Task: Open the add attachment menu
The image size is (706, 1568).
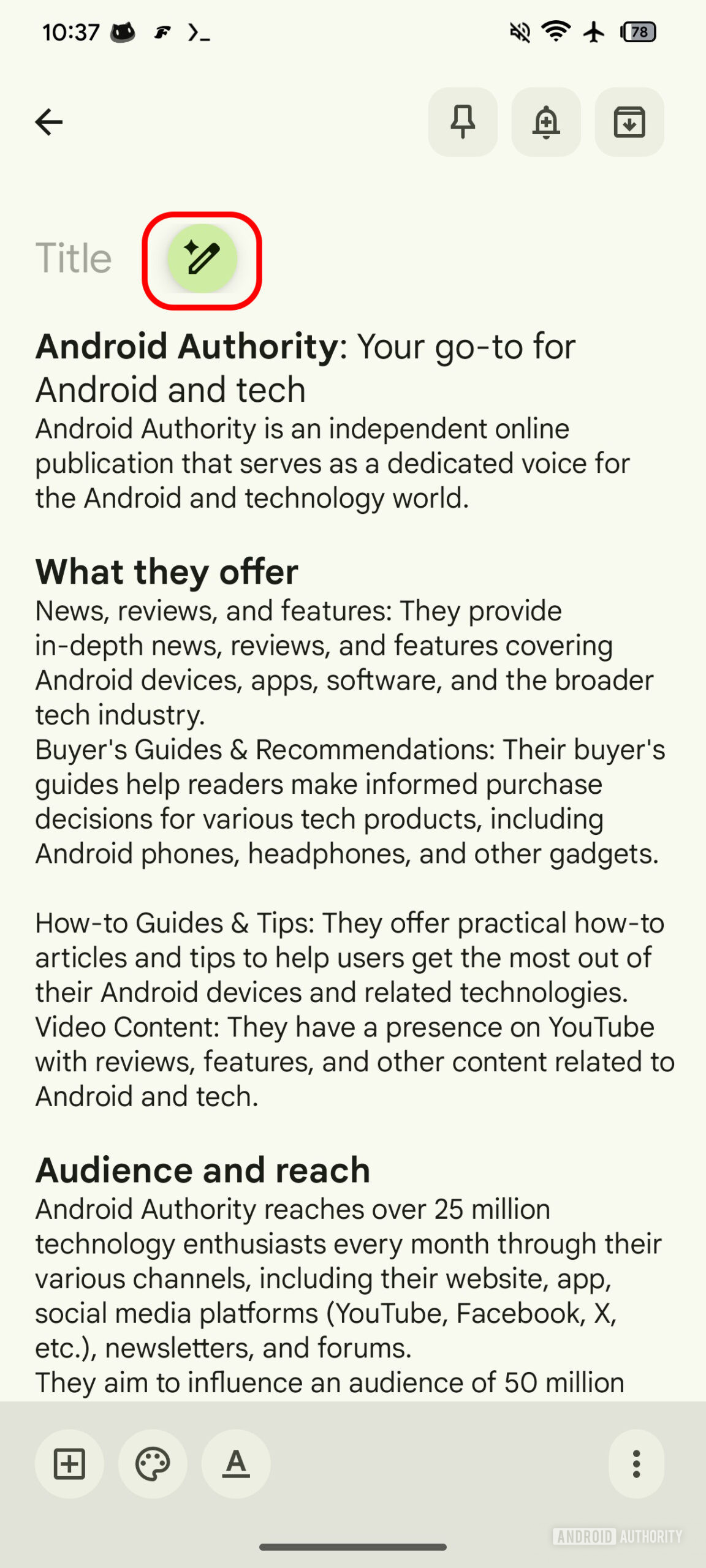Action: [x=69, y=1464]
